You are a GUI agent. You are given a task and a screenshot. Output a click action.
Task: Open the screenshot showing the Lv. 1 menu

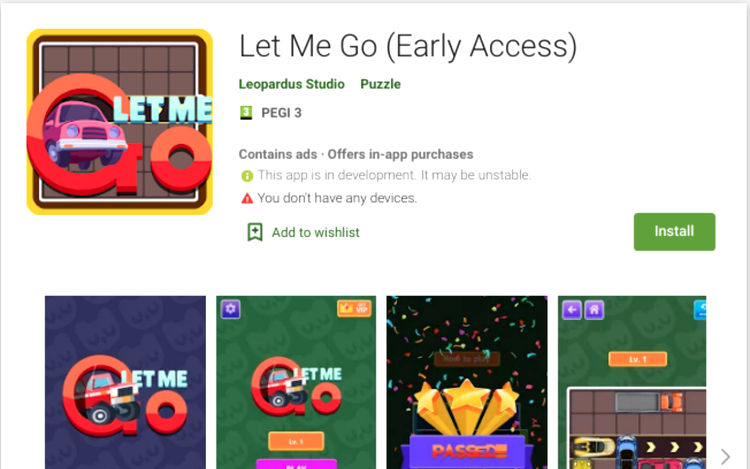pyautogui.click(x=296, y=382)
